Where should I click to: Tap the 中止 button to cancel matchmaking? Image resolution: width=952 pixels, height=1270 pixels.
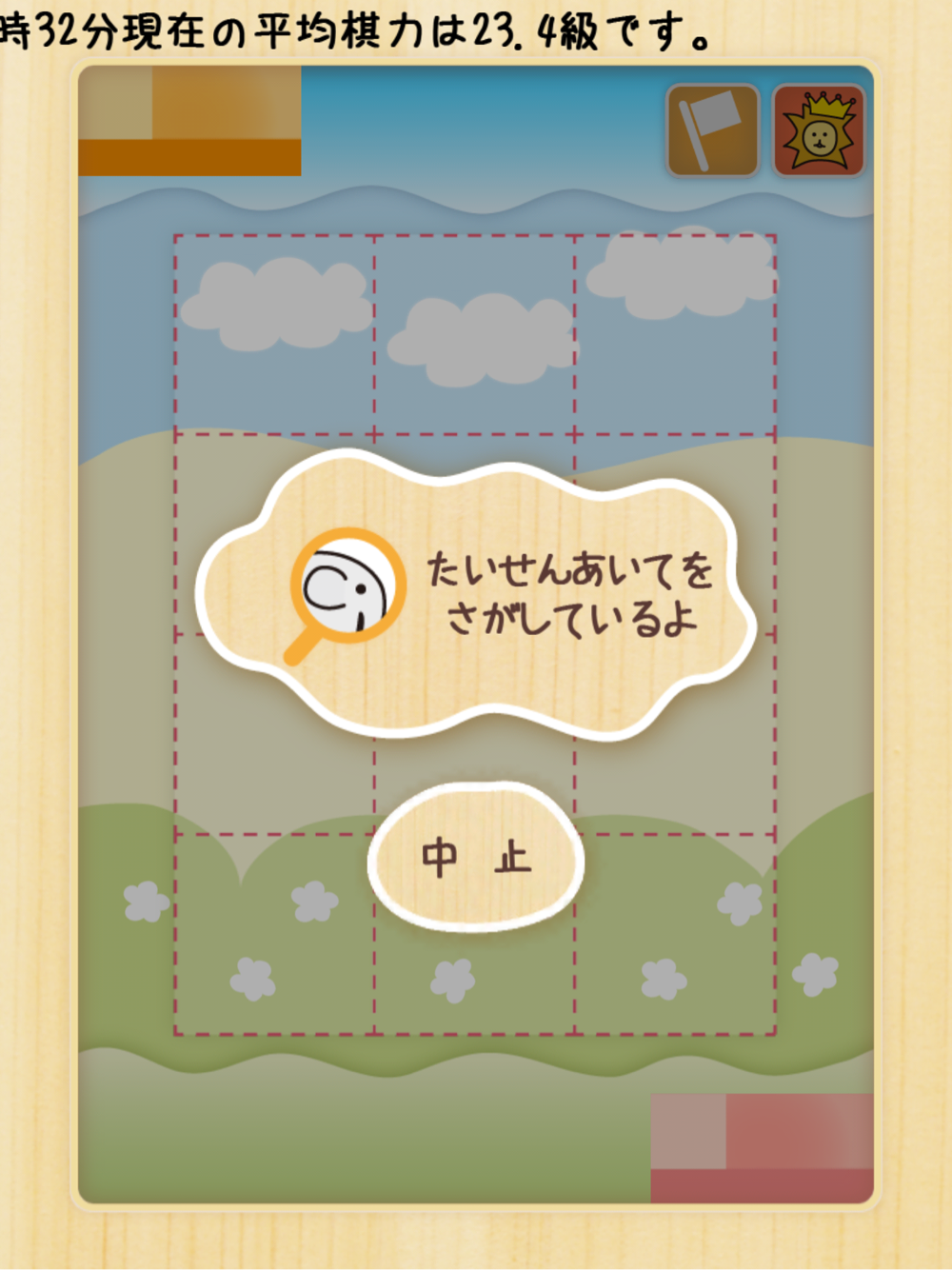coord(475,857)
